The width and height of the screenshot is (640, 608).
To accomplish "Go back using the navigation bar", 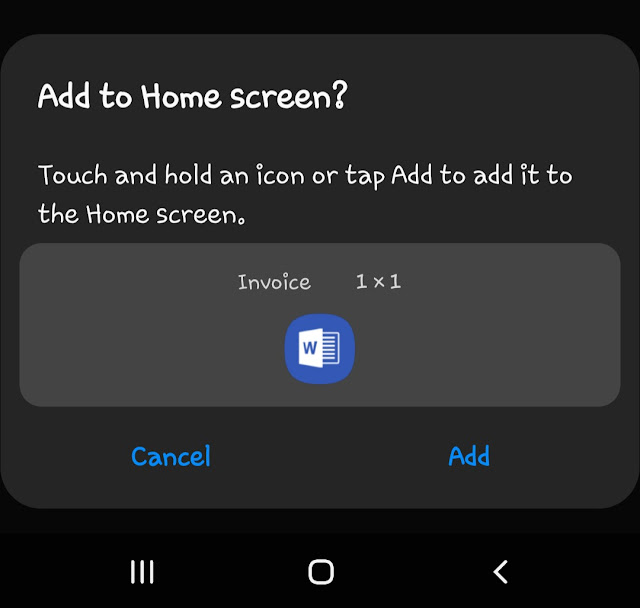I will tap(501, 571).
